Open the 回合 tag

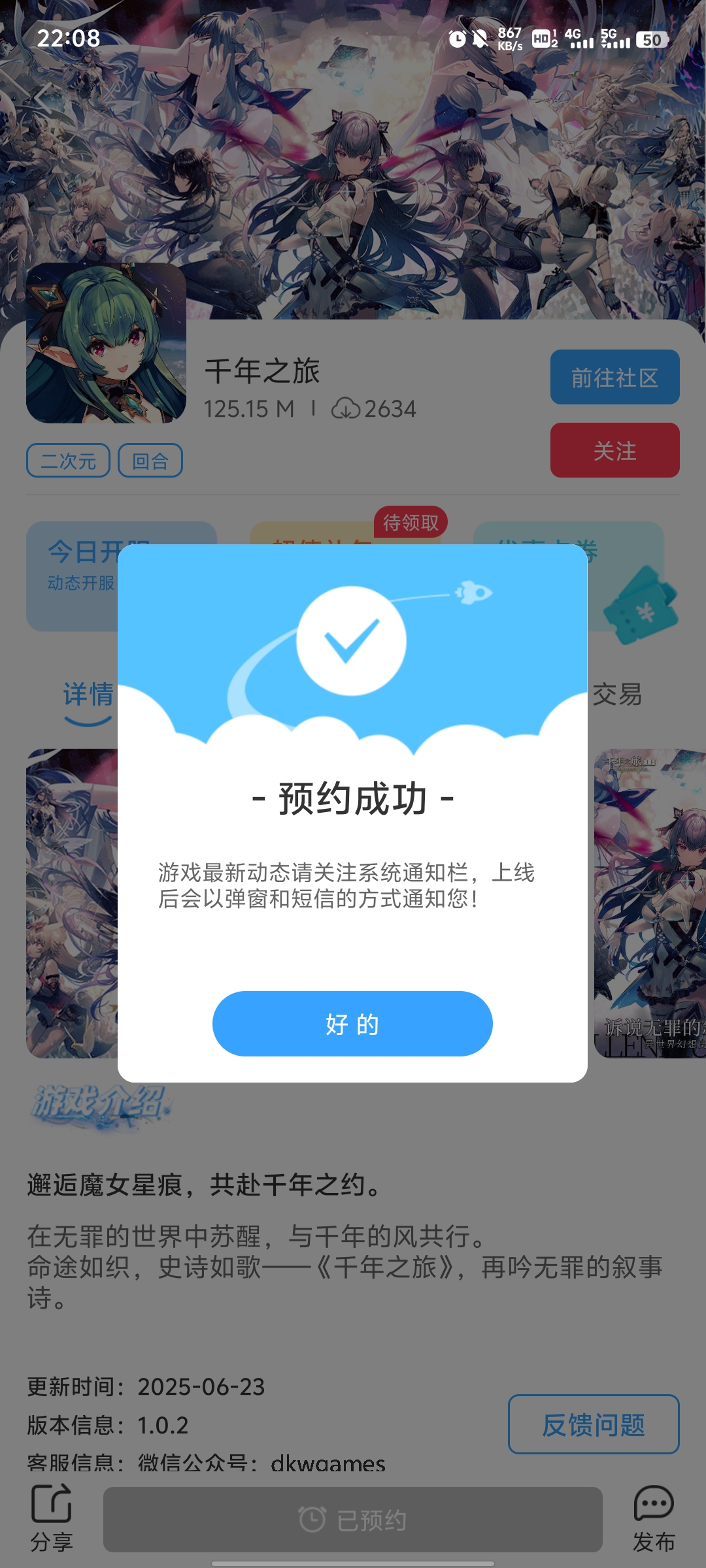click(150, 461)
